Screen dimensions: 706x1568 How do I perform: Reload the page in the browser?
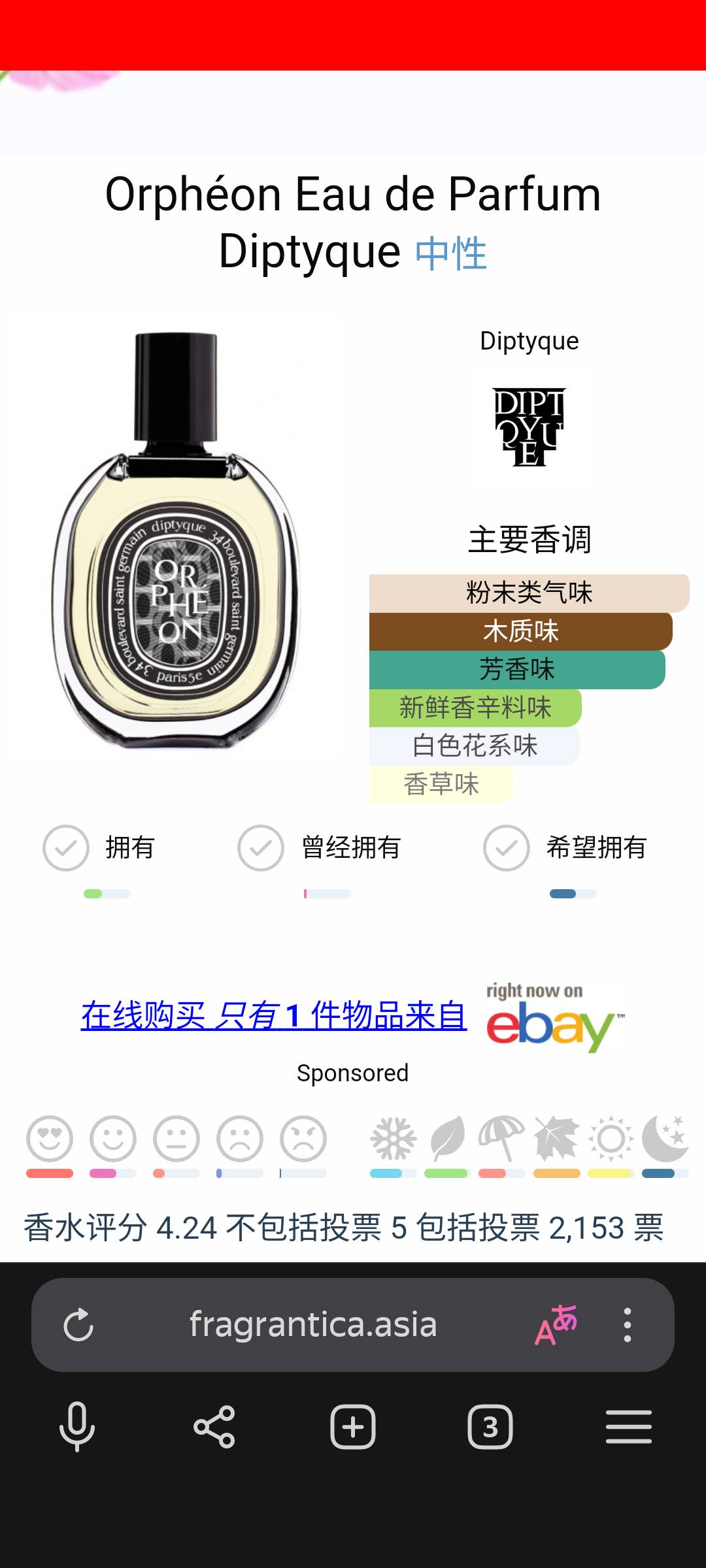78,1325
